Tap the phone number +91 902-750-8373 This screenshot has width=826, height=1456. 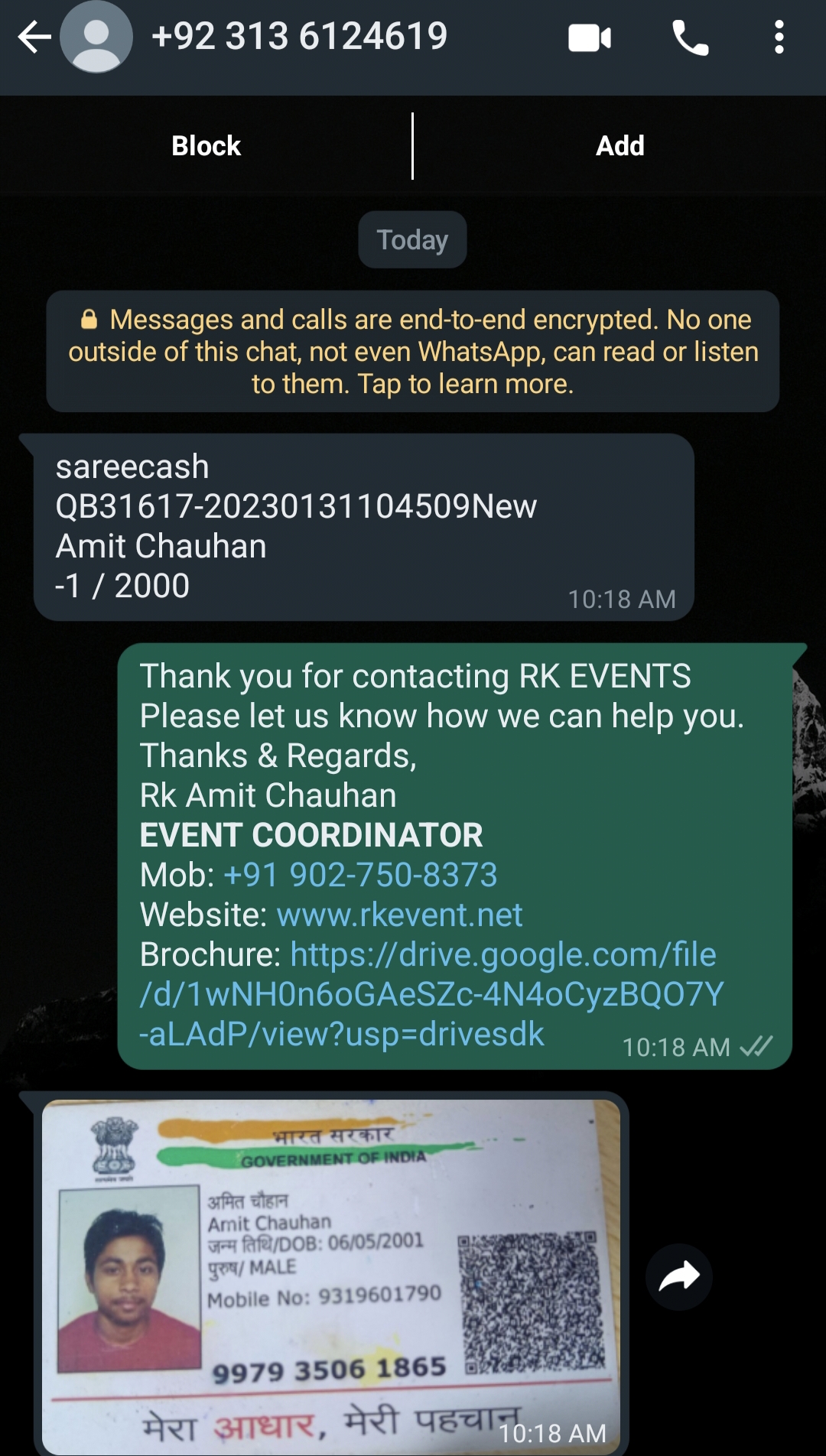tap(360, 875)
